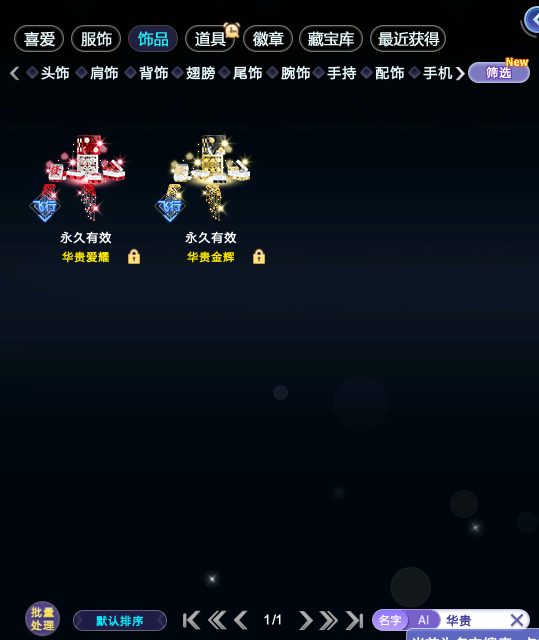
Task: Open 批量处理 batch processing
Action: pyautogui.click(x=42, y=619)
